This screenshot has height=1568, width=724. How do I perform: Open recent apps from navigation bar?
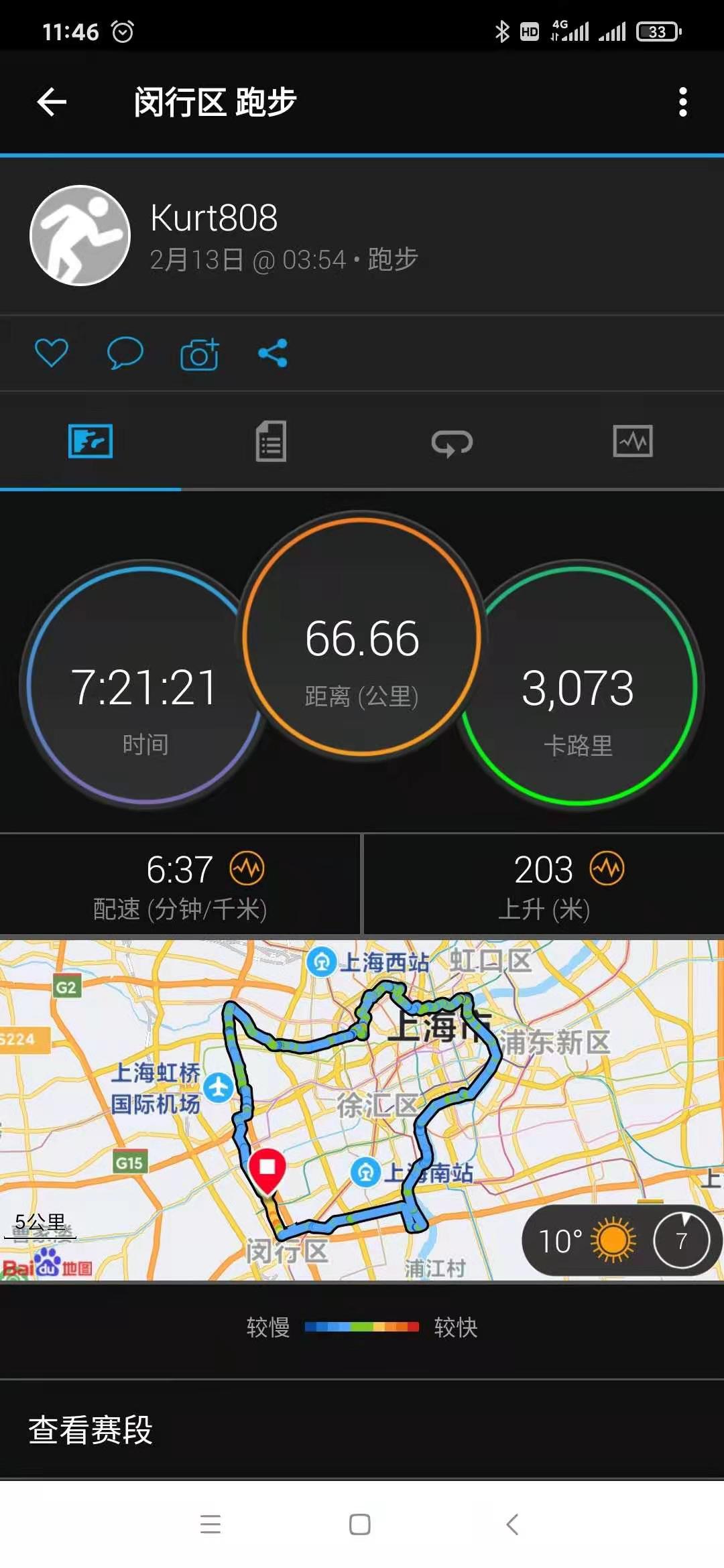tap(210, 1524)
